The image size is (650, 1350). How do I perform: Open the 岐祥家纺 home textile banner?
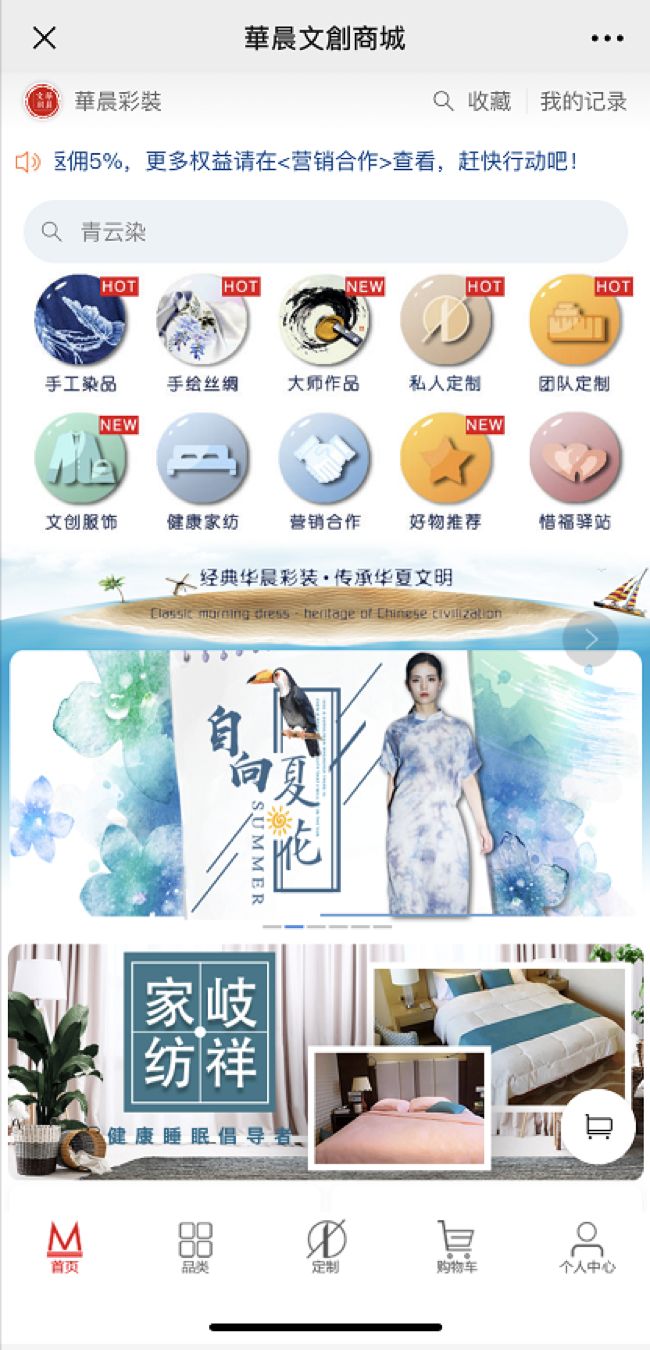pos(300,1062)
